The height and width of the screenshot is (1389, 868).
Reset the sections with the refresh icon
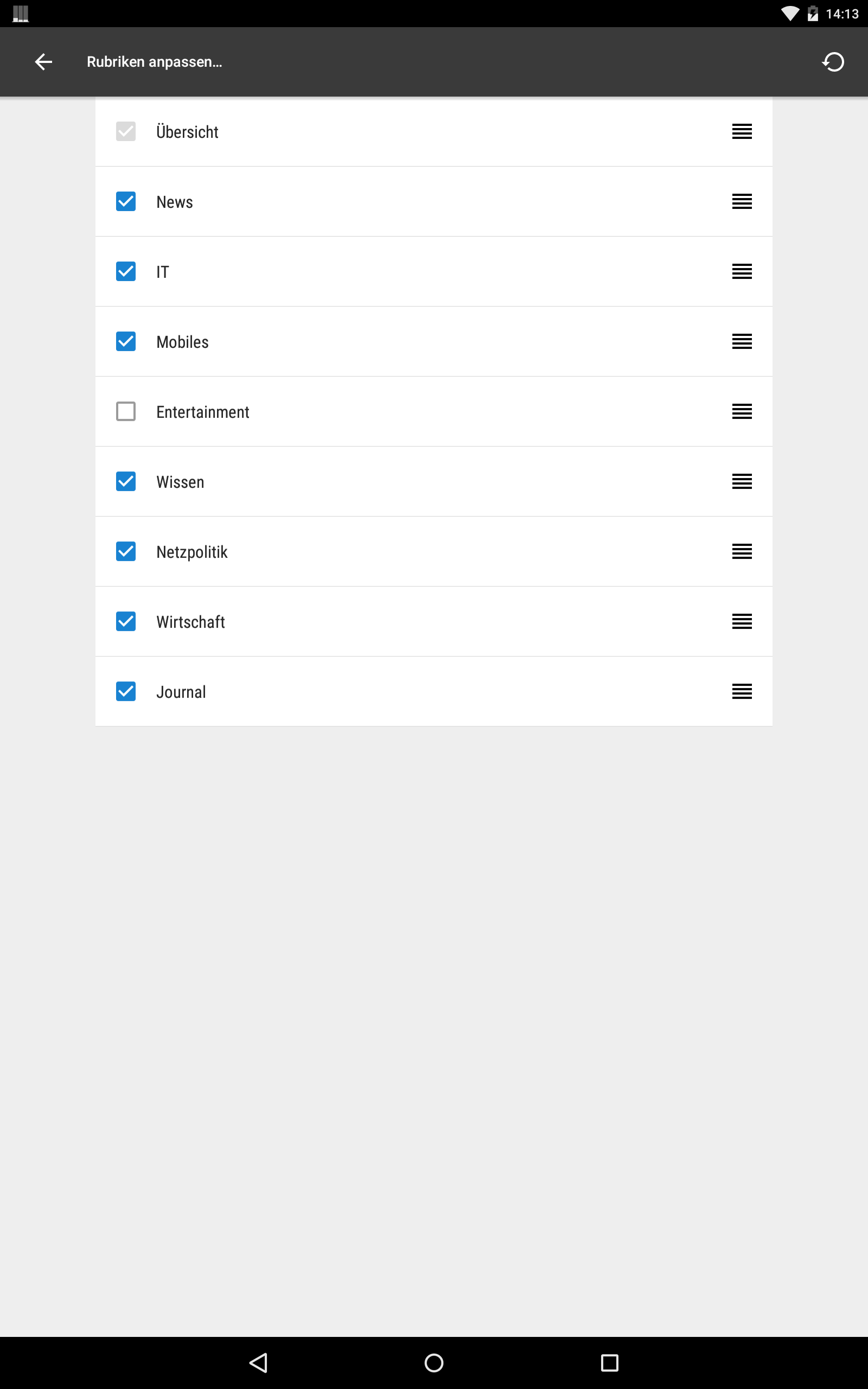[x=833, y=62]
